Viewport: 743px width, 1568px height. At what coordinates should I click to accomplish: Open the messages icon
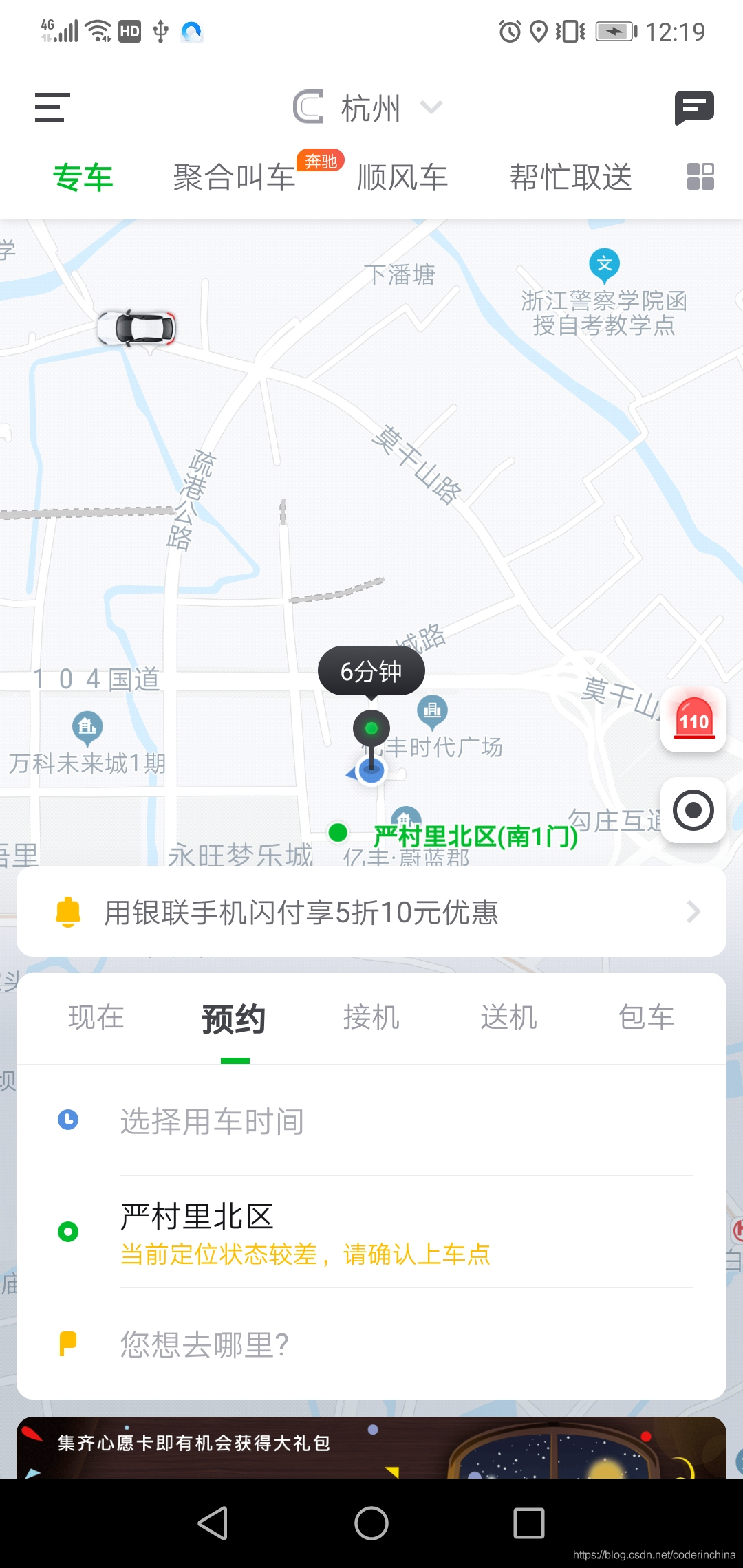[x=693, y=107]
